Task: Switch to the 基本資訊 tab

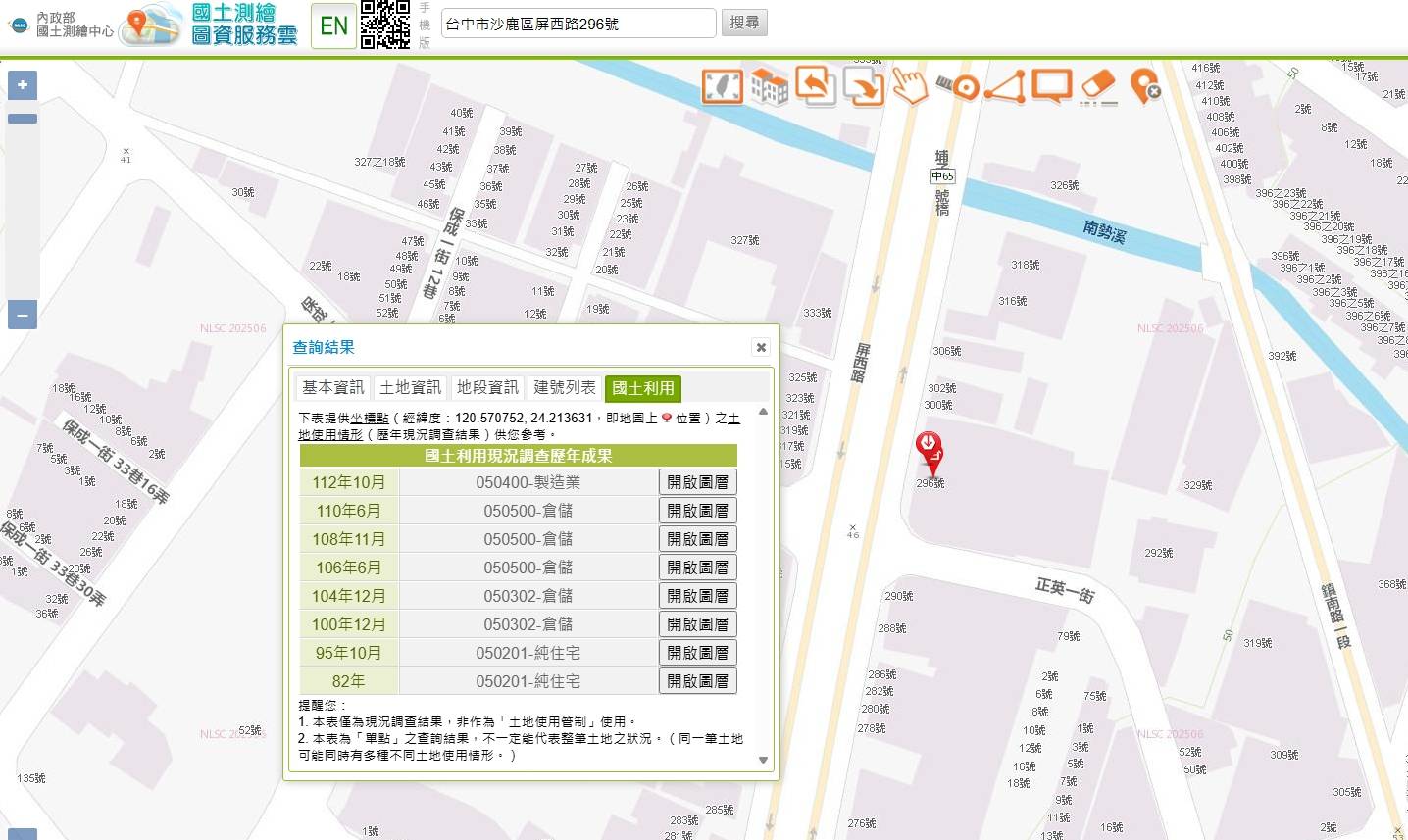Action: (x=332, y=388)
